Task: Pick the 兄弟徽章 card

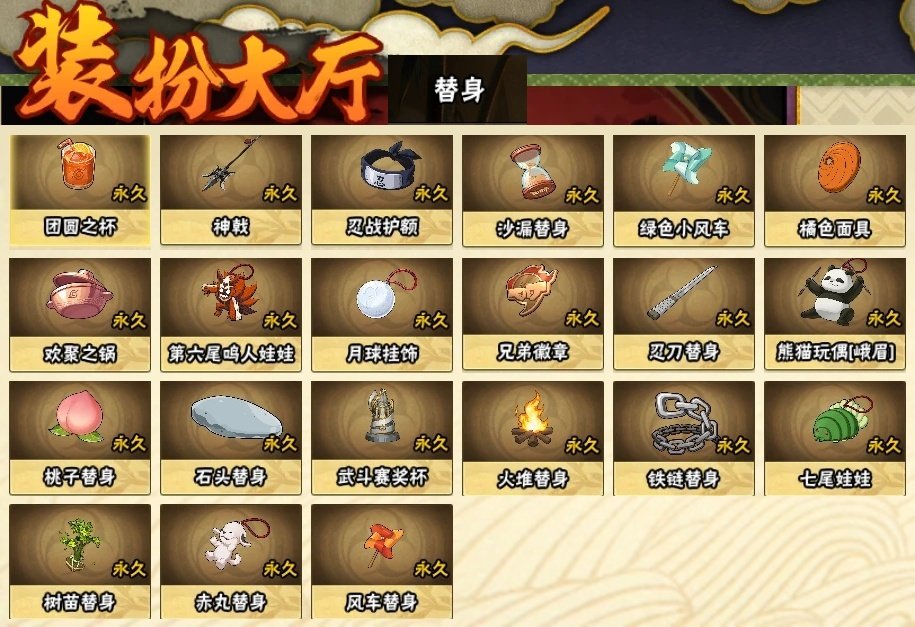Action: pos(533,313)
